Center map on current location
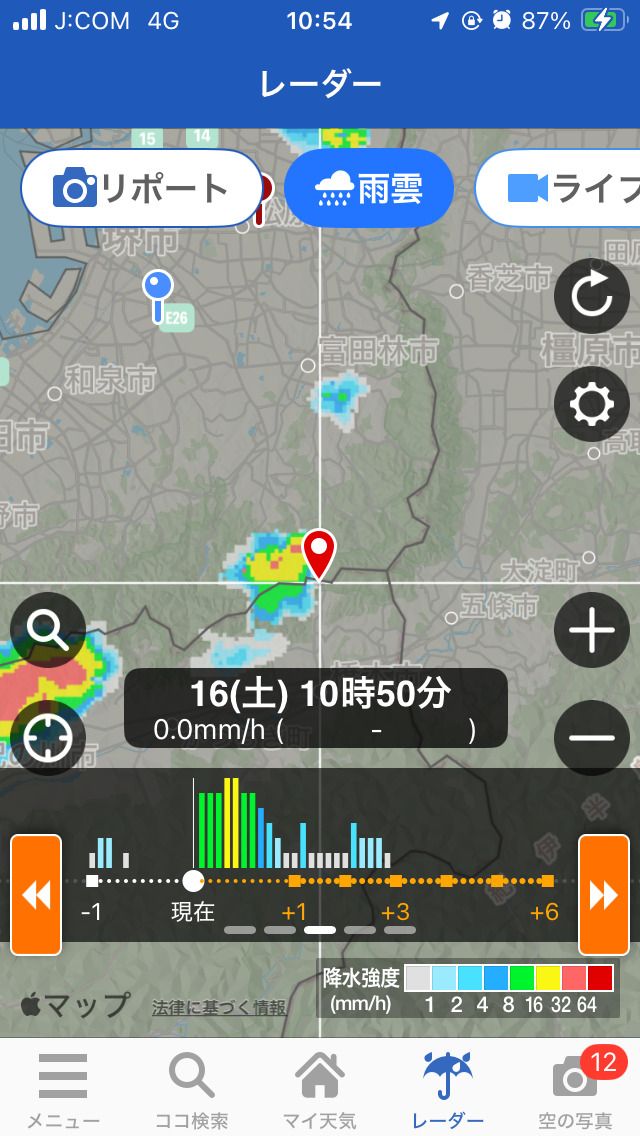The image size is (640, 1136). pyautogui.click(x=47, y=738)
